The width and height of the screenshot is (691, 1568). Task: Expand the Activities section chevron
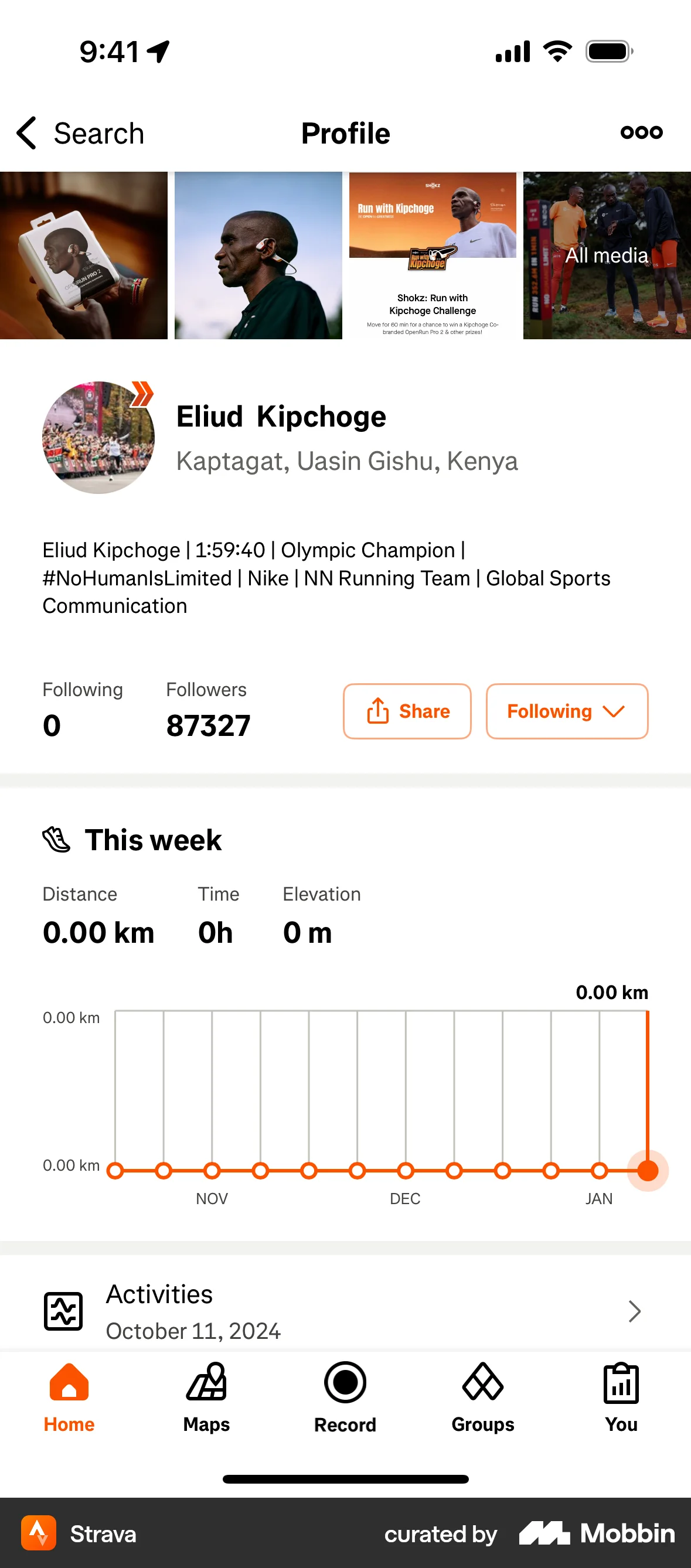[635, 1311]
